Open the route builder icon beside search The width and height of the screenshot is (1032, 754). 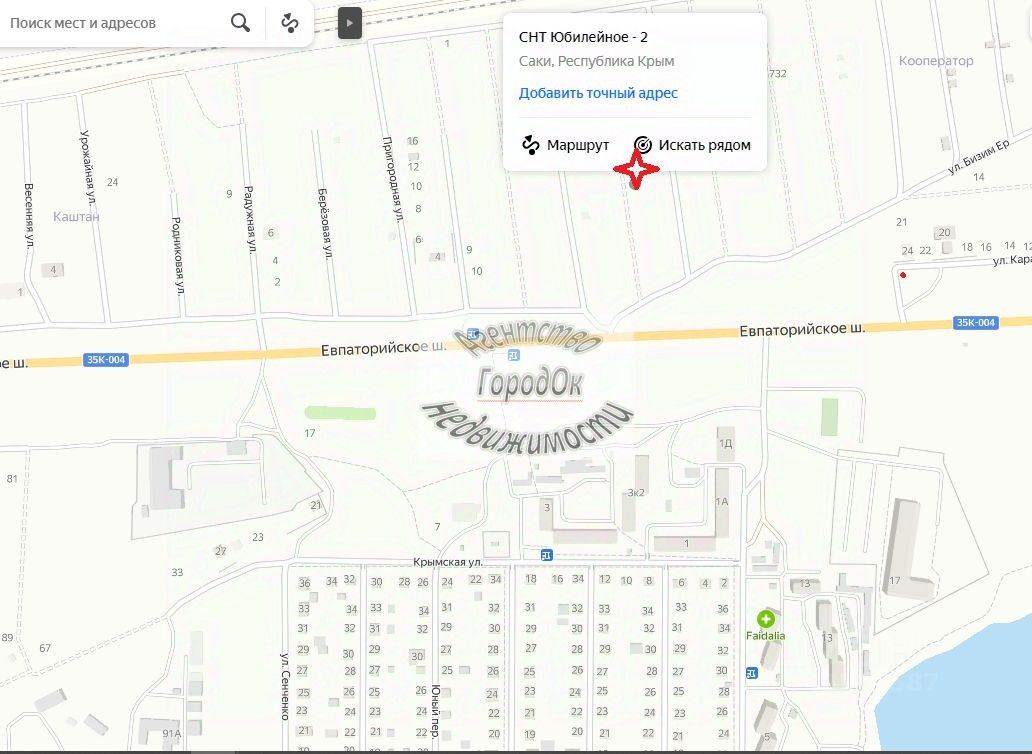click(290, 22)
